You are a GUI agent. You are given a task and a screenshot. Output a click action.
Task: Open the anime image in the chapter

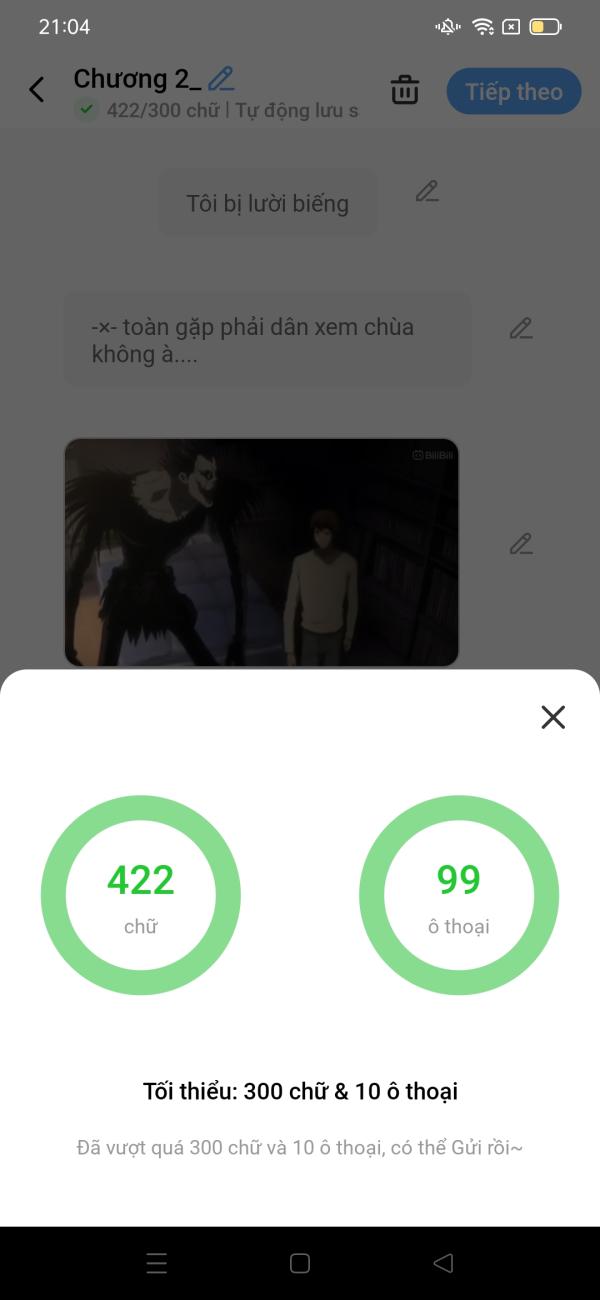pyautogui.click(x=261, y=552)
